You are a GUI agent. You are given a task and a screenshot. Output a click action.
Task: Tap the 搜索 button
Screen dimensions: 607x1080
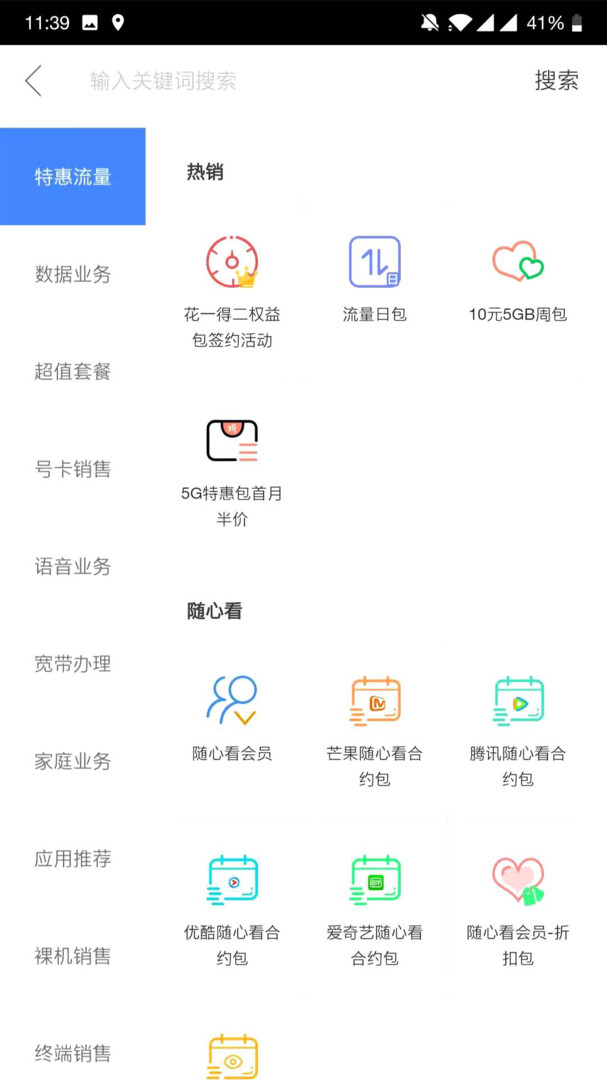coord(556,81)
